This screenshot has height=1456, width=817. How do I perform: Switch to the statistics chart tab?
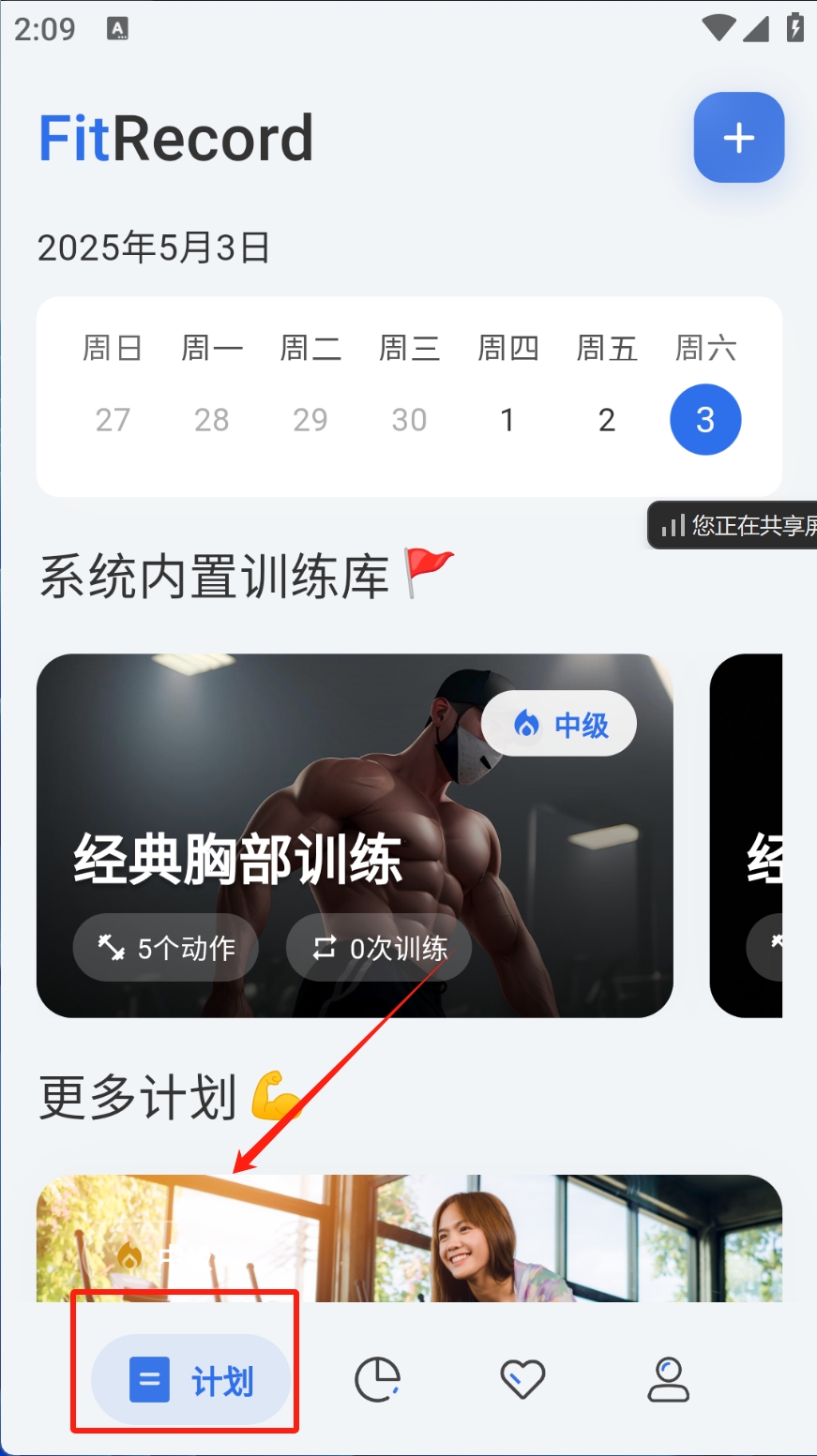(377, 1380)
